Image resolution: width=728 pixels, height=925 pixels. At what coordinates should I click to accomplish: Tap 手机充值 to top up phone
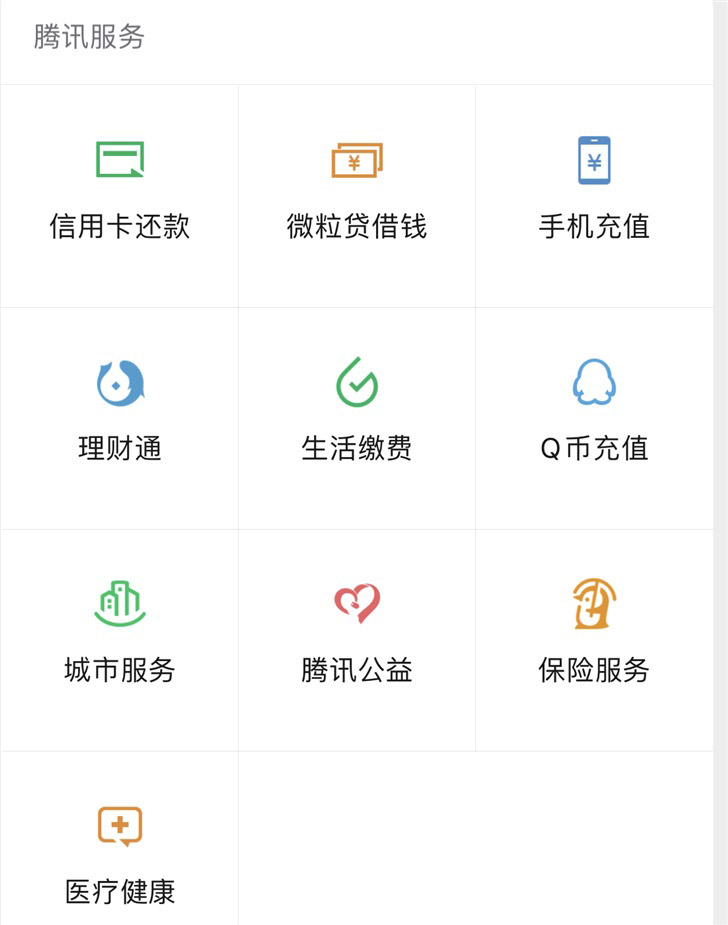click(594, 195)
